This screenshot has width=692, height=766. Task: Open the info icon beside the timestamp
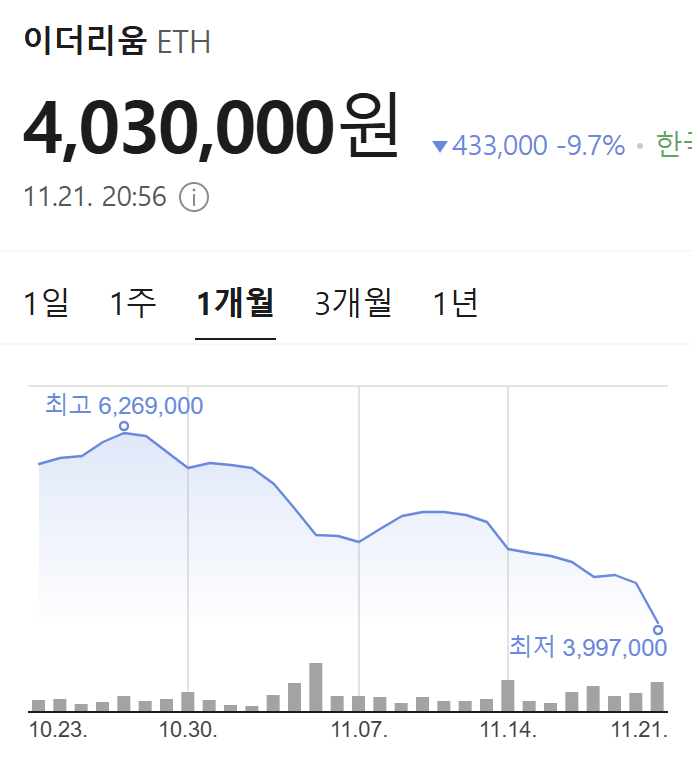pos(194,197)
